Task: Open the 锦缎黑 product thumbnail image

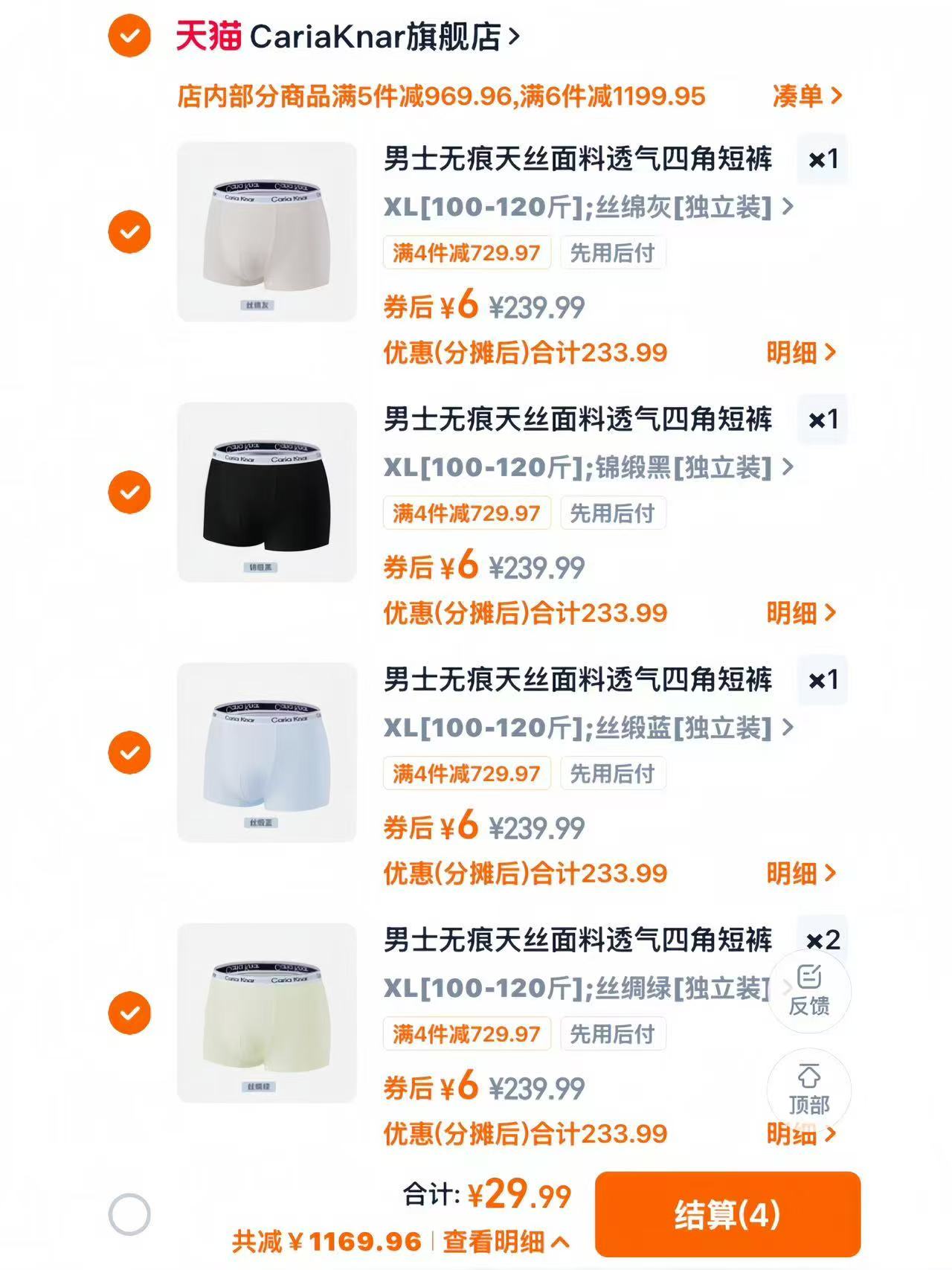Action: point(268,490)
